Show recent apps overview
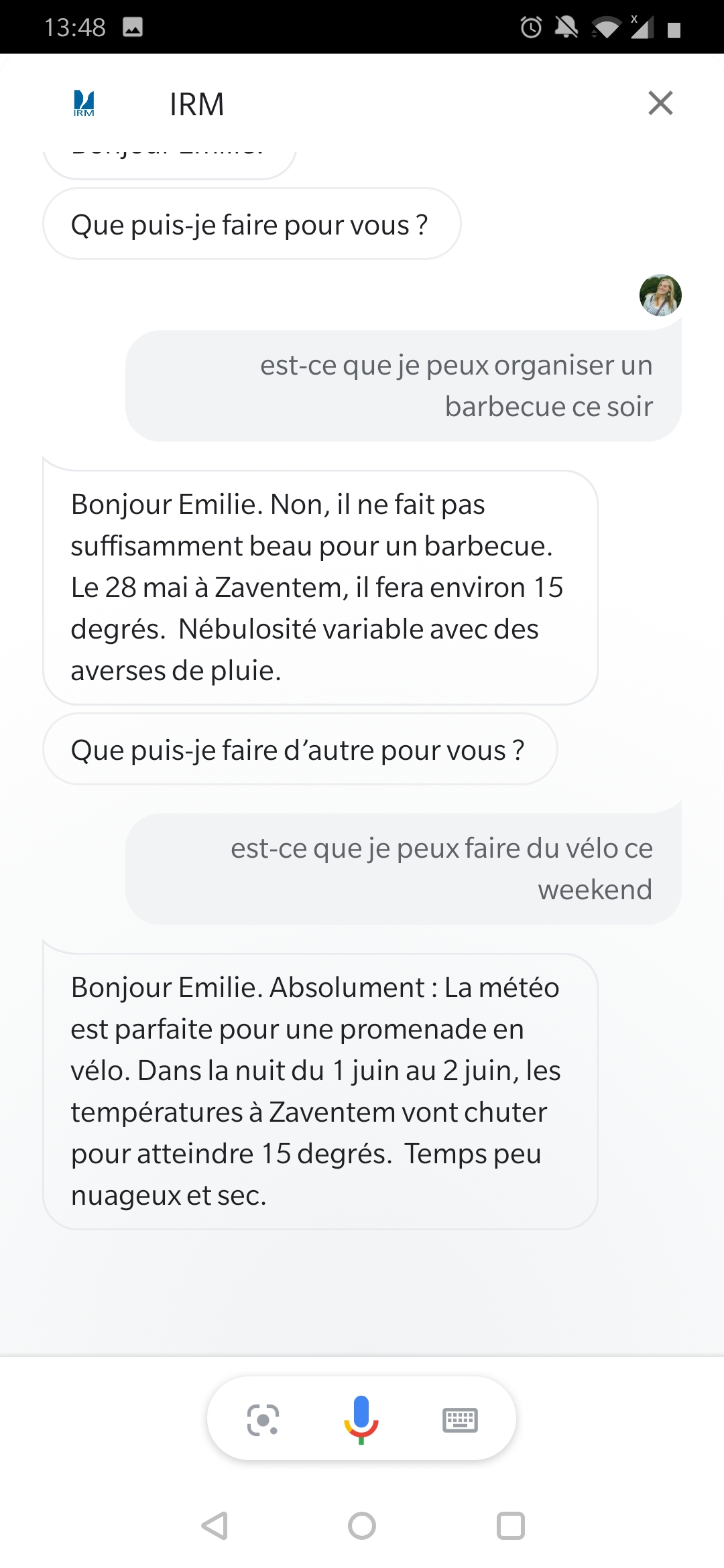 tap(510, 1526)
